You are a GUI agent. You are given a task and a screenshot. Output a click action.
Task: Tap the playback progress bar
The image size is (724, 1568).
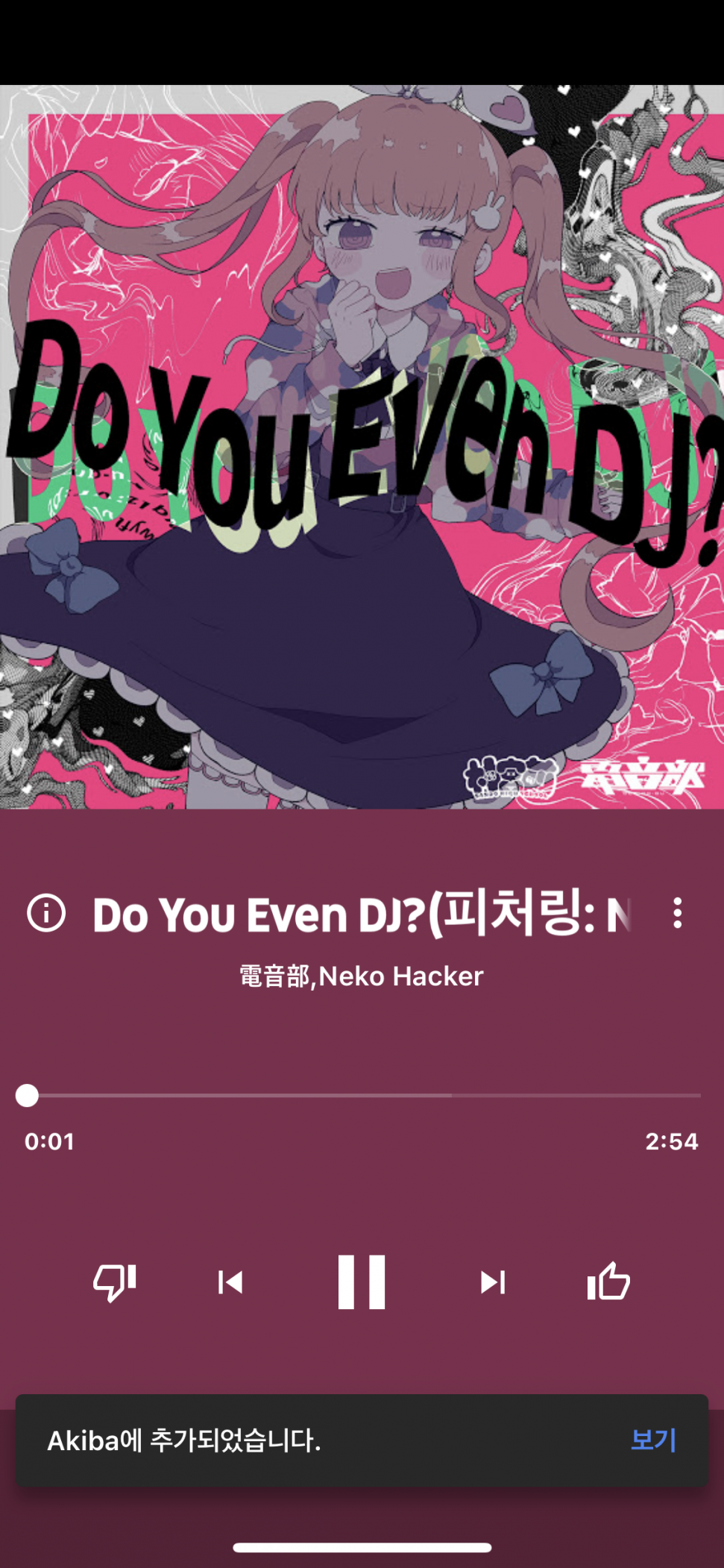point(362,1096)
